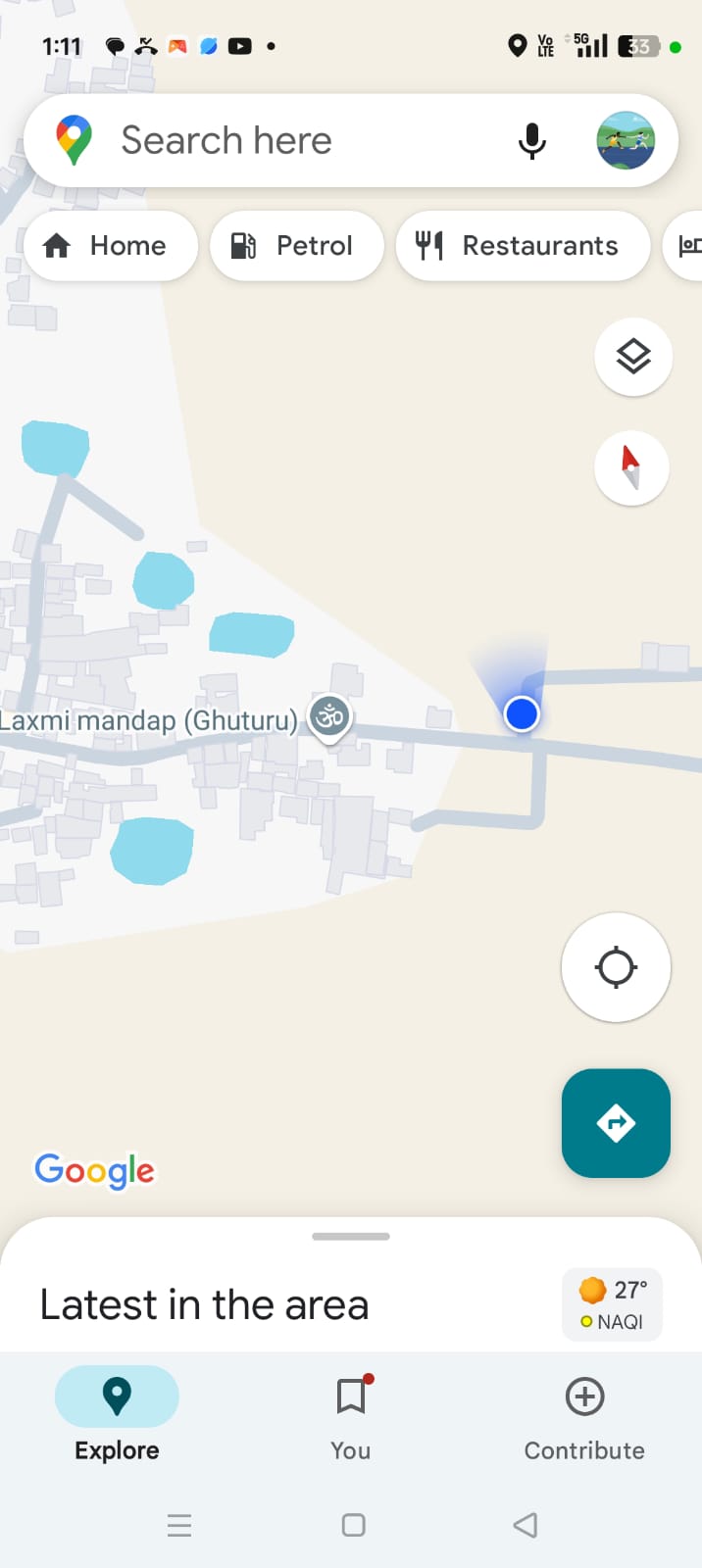This screenshot has width=702, height=1568.
Task: Open the Laxmi mandap temple pin
Action: tap(330, 717)
